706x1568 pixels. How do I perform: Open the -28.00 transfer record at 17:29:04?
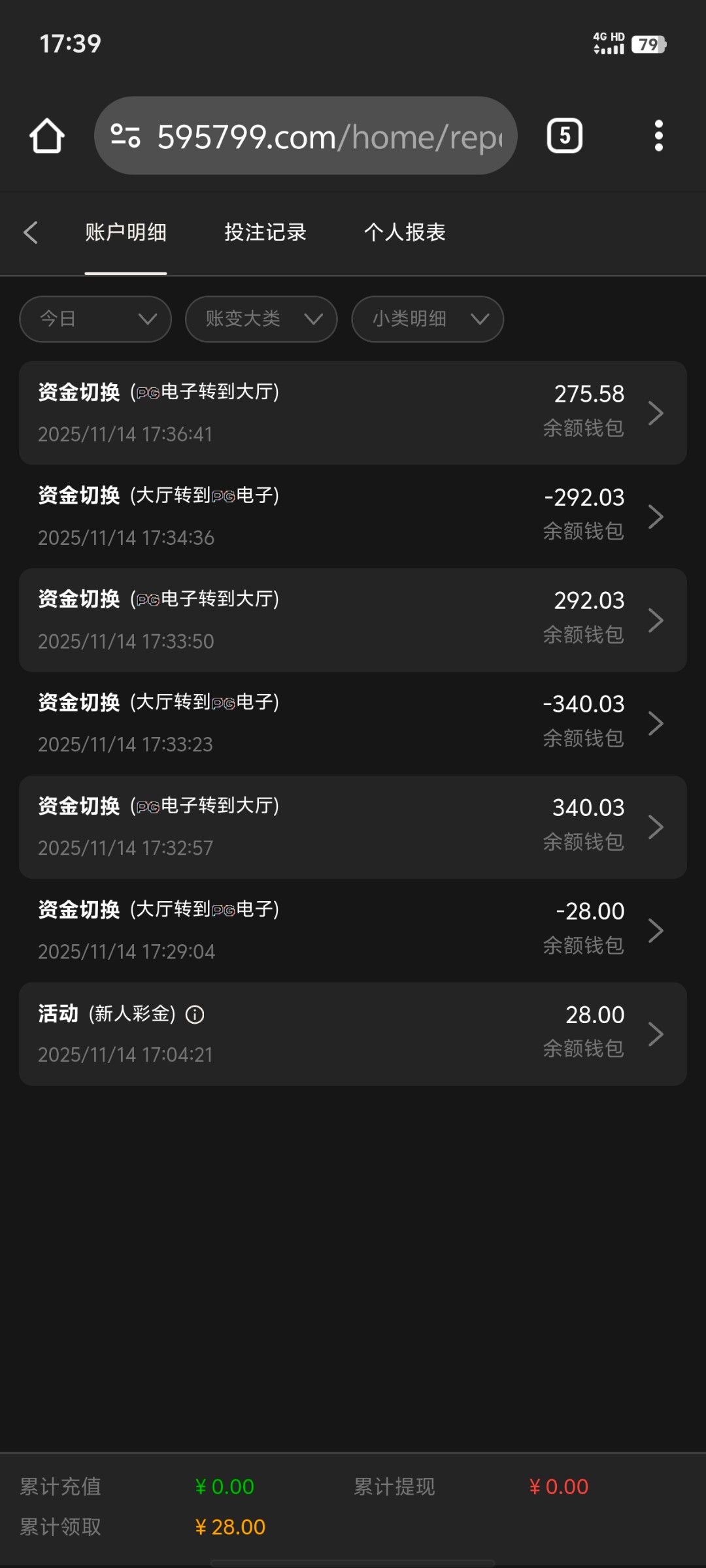(x=353, y=930)
